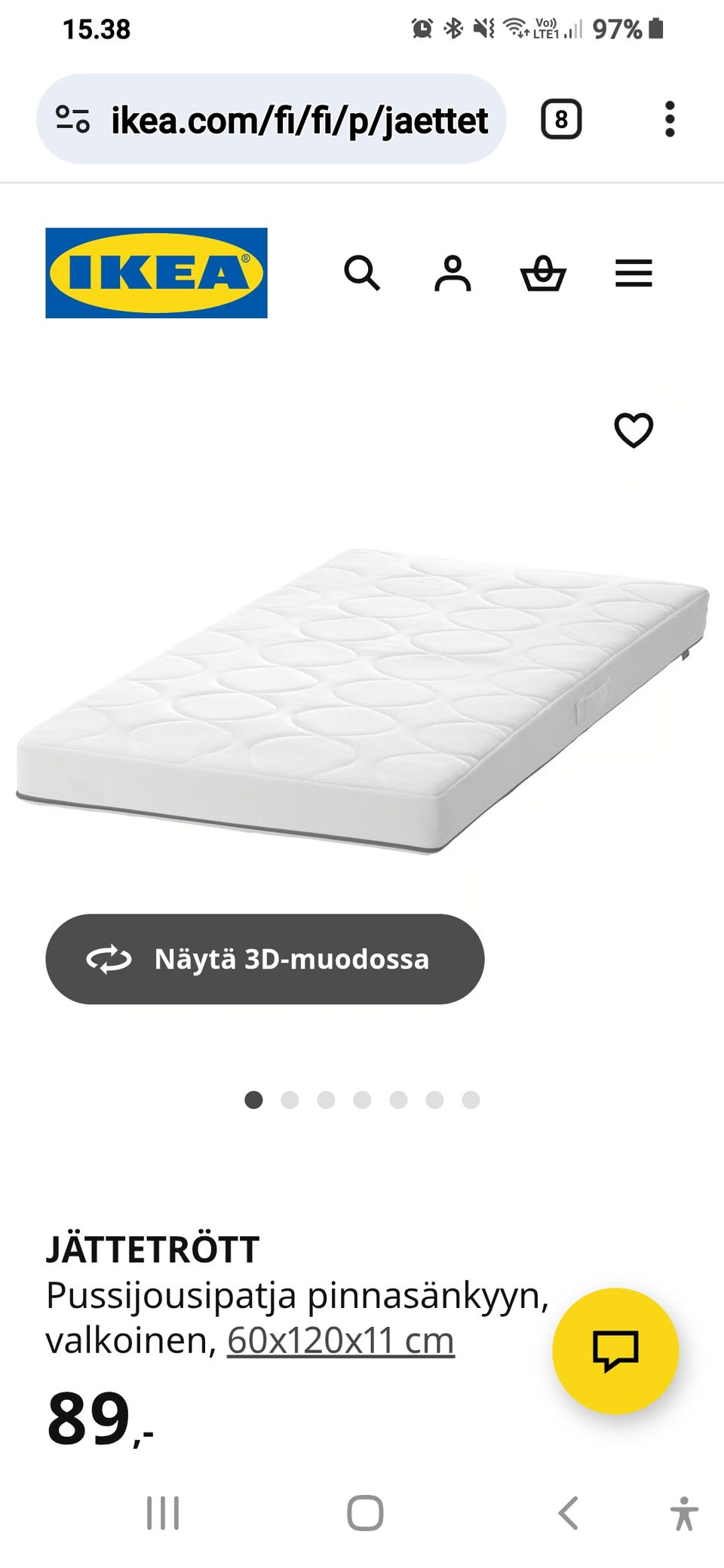Tap the ikea.com address bar
The image size is (724, 1568).
click(300, 121)
